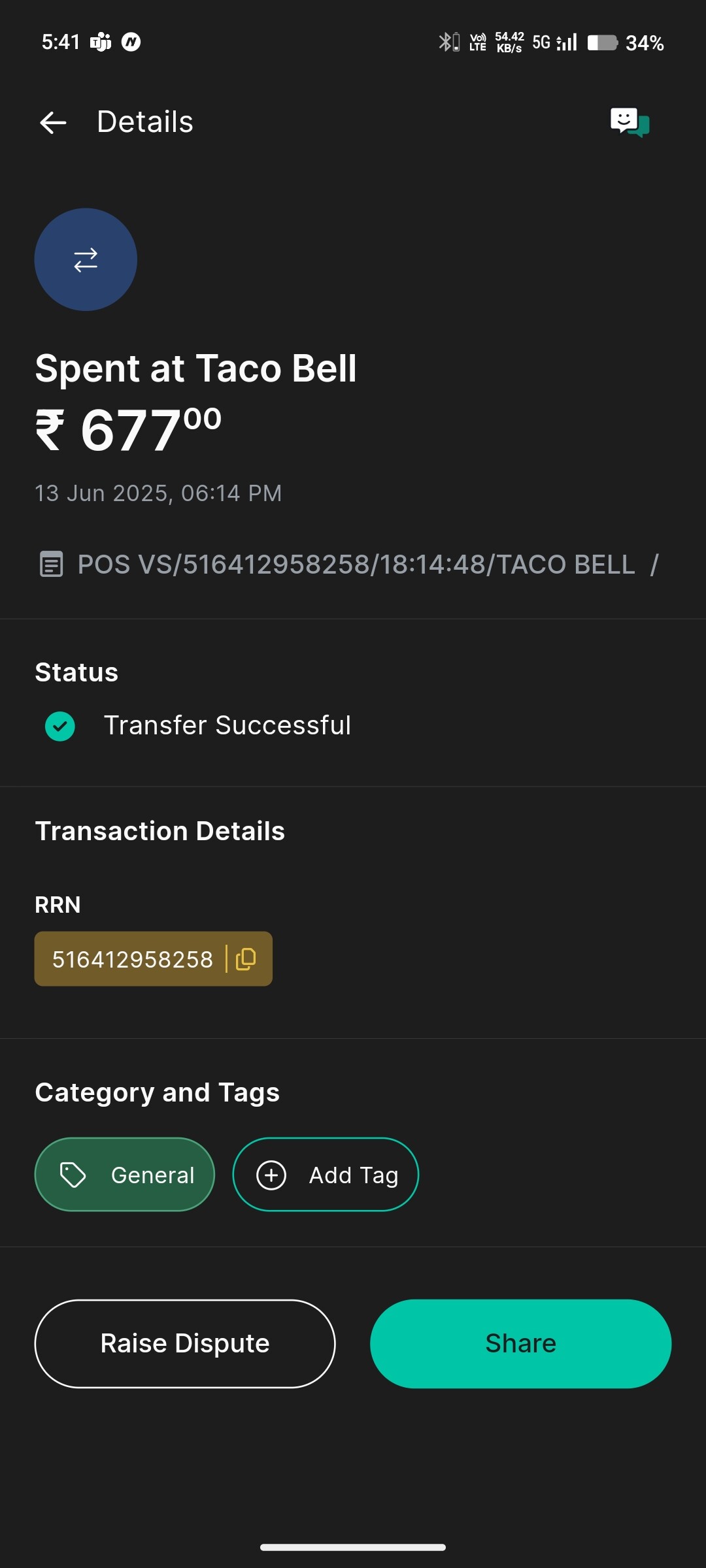Open the General category chip
706x1568 pixels.
[x=125, y=1175]
